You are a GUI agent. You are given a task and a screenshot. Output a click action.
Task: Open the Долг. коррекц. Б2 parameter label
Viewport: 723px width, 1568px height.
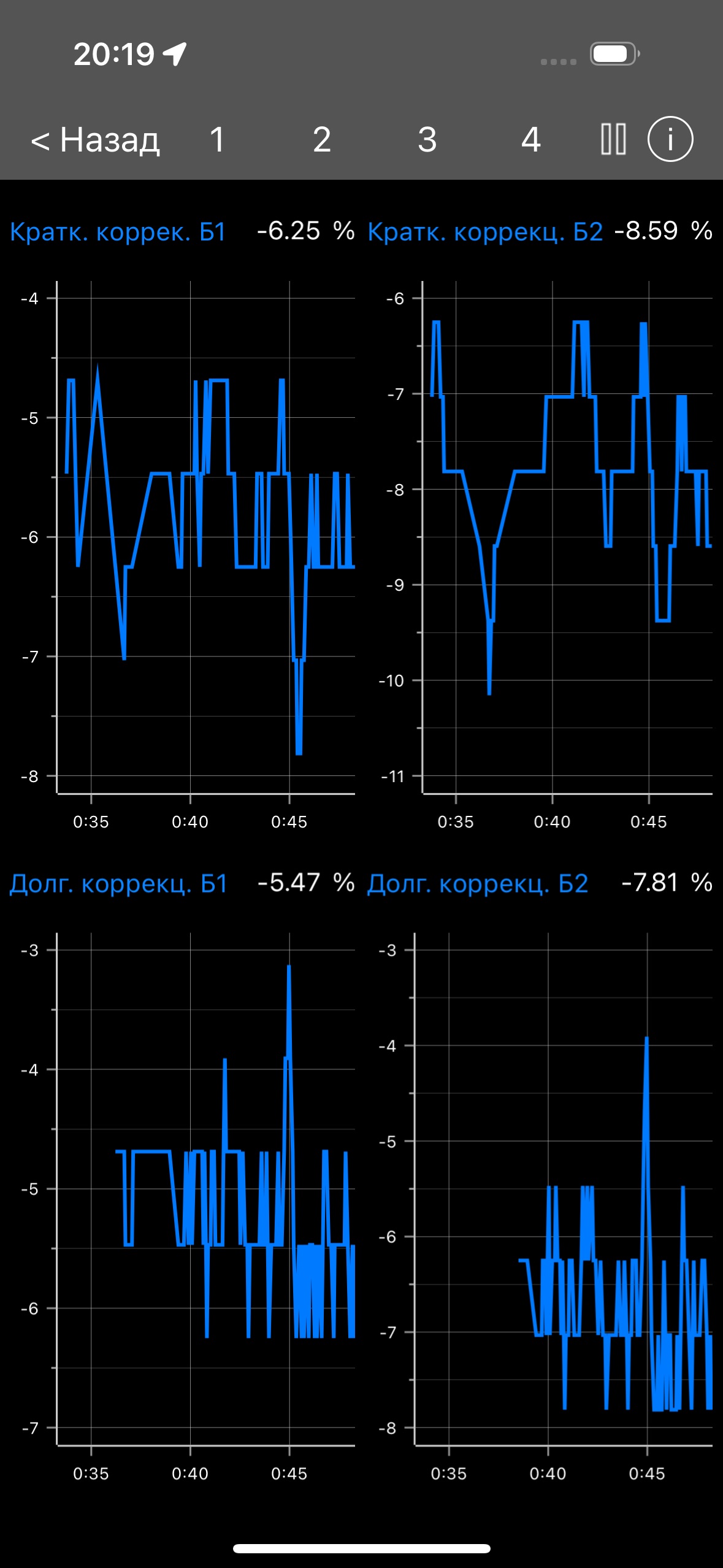(x=478, y=883)
